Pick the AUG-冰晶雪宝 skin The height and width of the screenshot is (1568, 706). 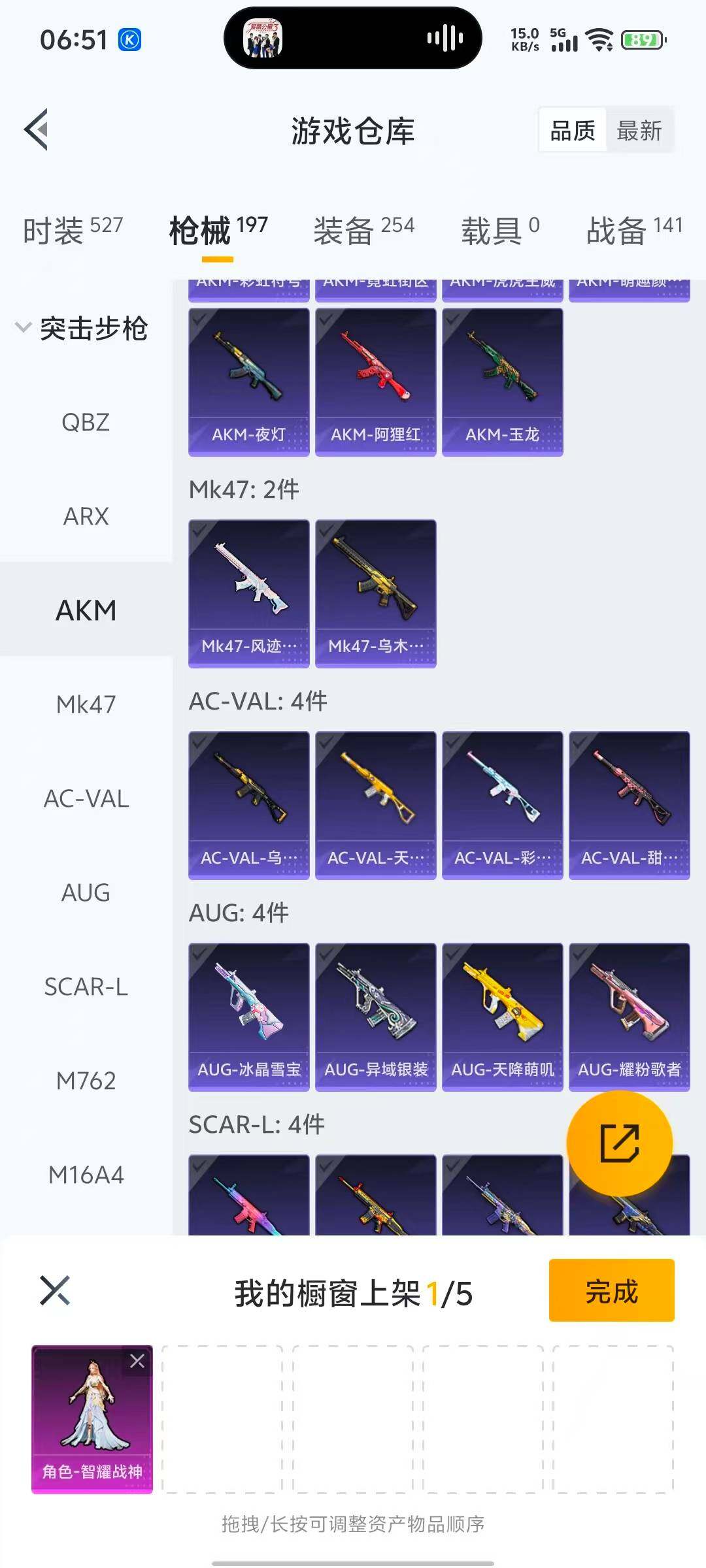(x=248, y=1017)
